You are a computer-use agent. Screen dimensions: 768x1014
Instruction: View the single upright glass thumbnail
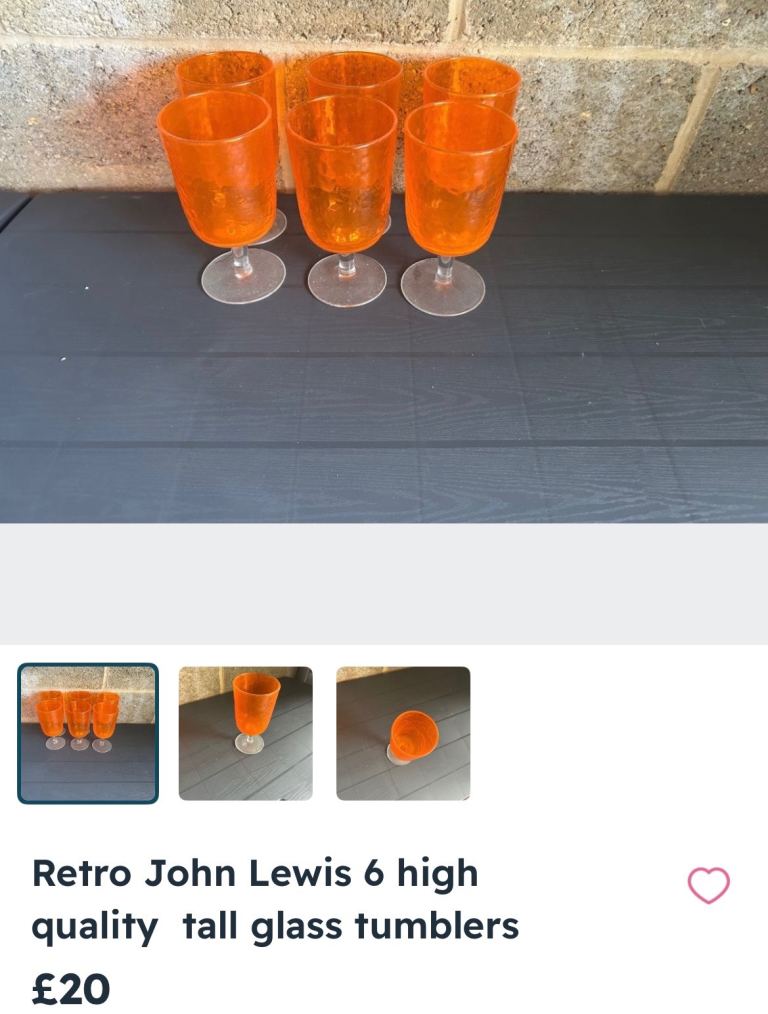point(246,733)
